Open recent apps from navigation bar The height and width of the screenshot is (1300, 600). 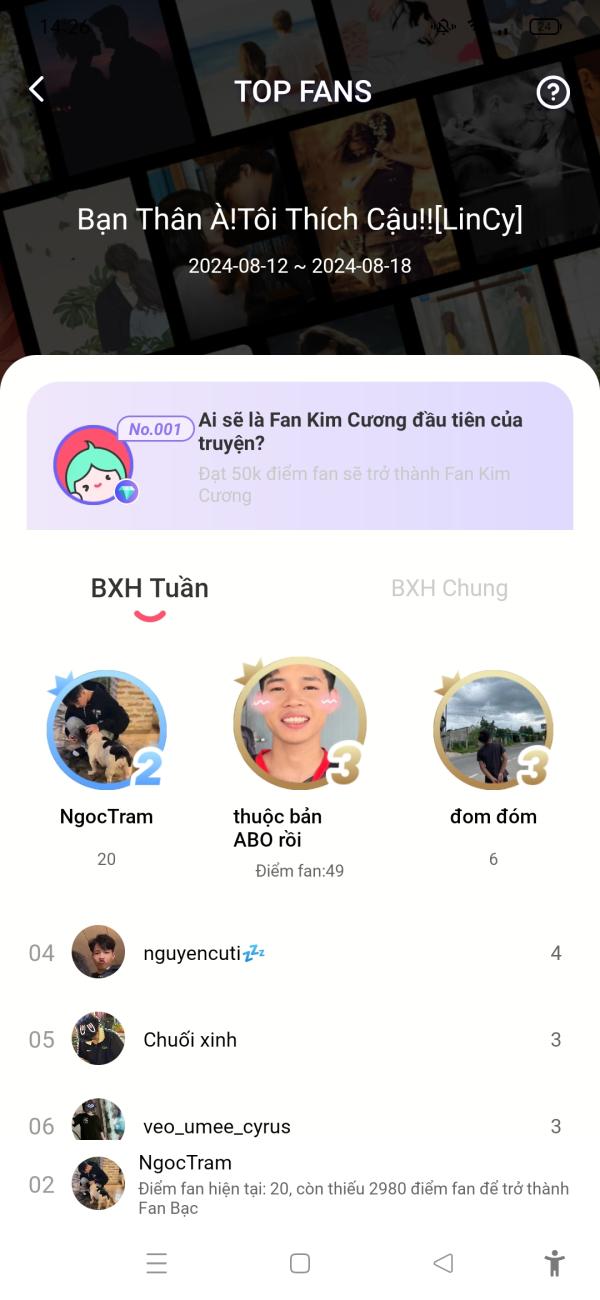point(157,1263)
